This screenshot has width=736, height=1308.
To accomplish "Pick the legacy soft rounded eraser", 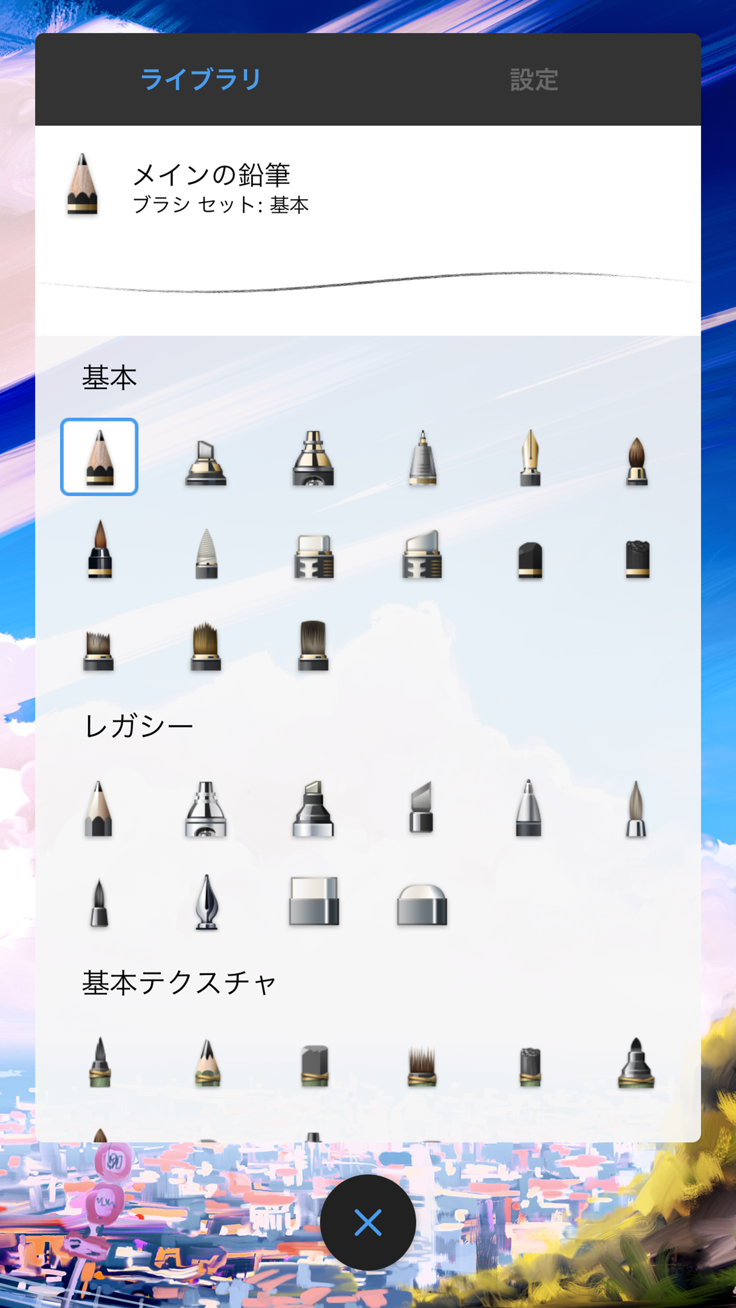I will point(422,903).
